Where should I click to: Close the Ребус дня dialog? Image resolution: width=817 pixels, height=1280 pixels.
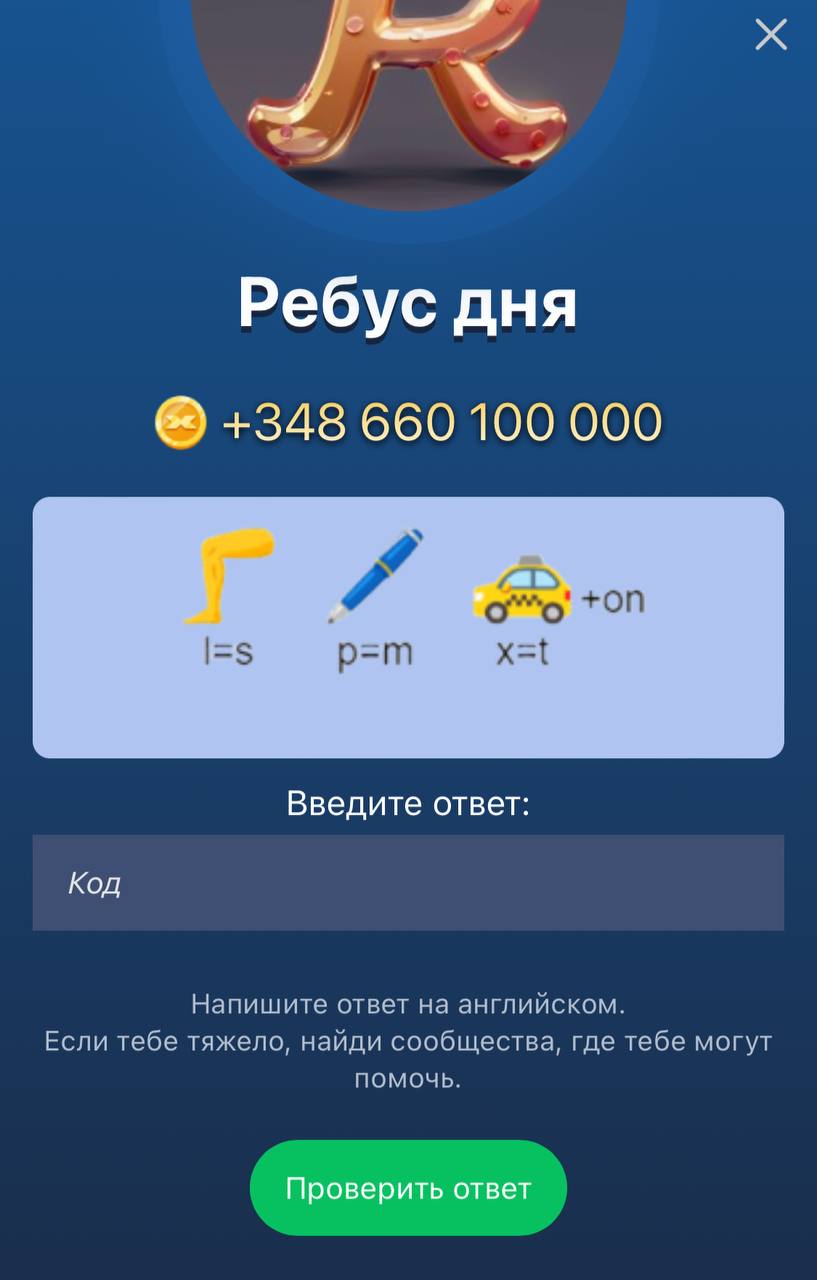771,35
